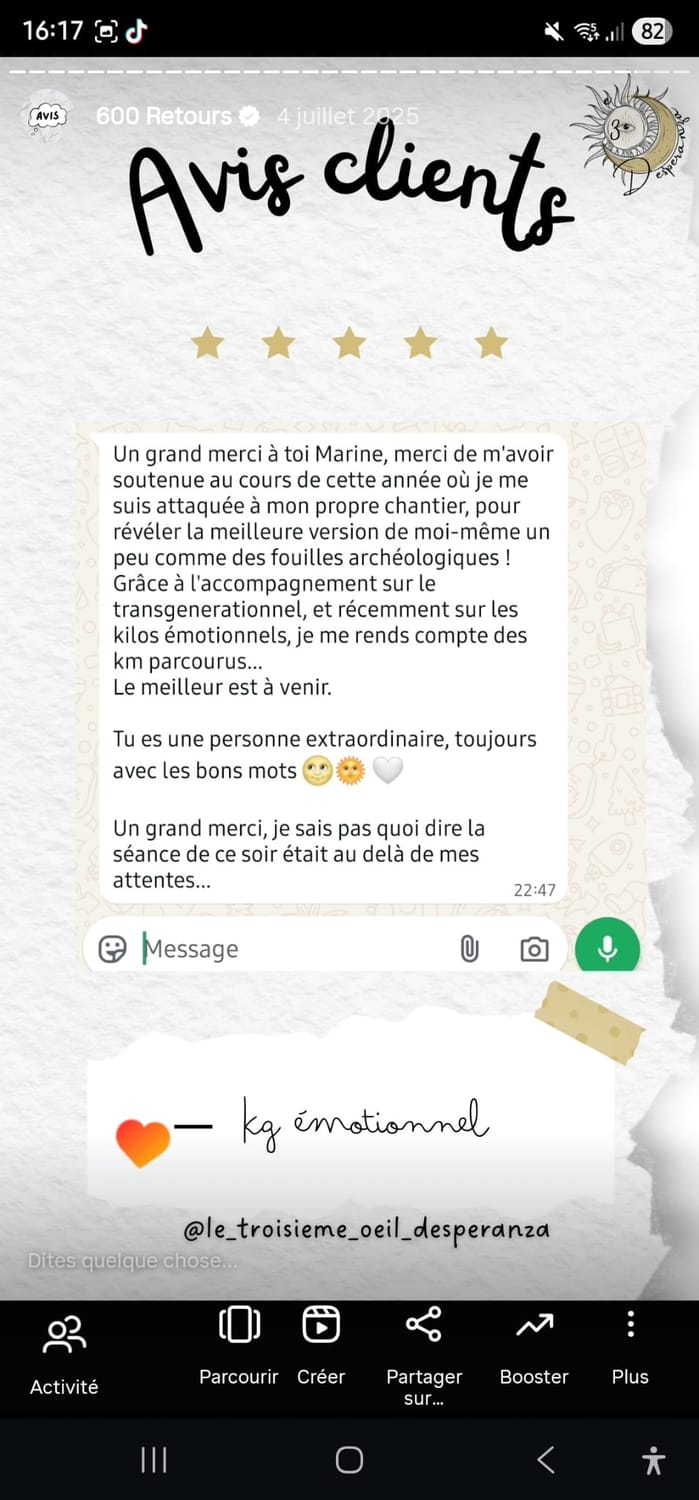Image resolution: width=699 pixels, height=1500 pixels.
Task: Go back with the system back button
Action: tap(546, 1460)
